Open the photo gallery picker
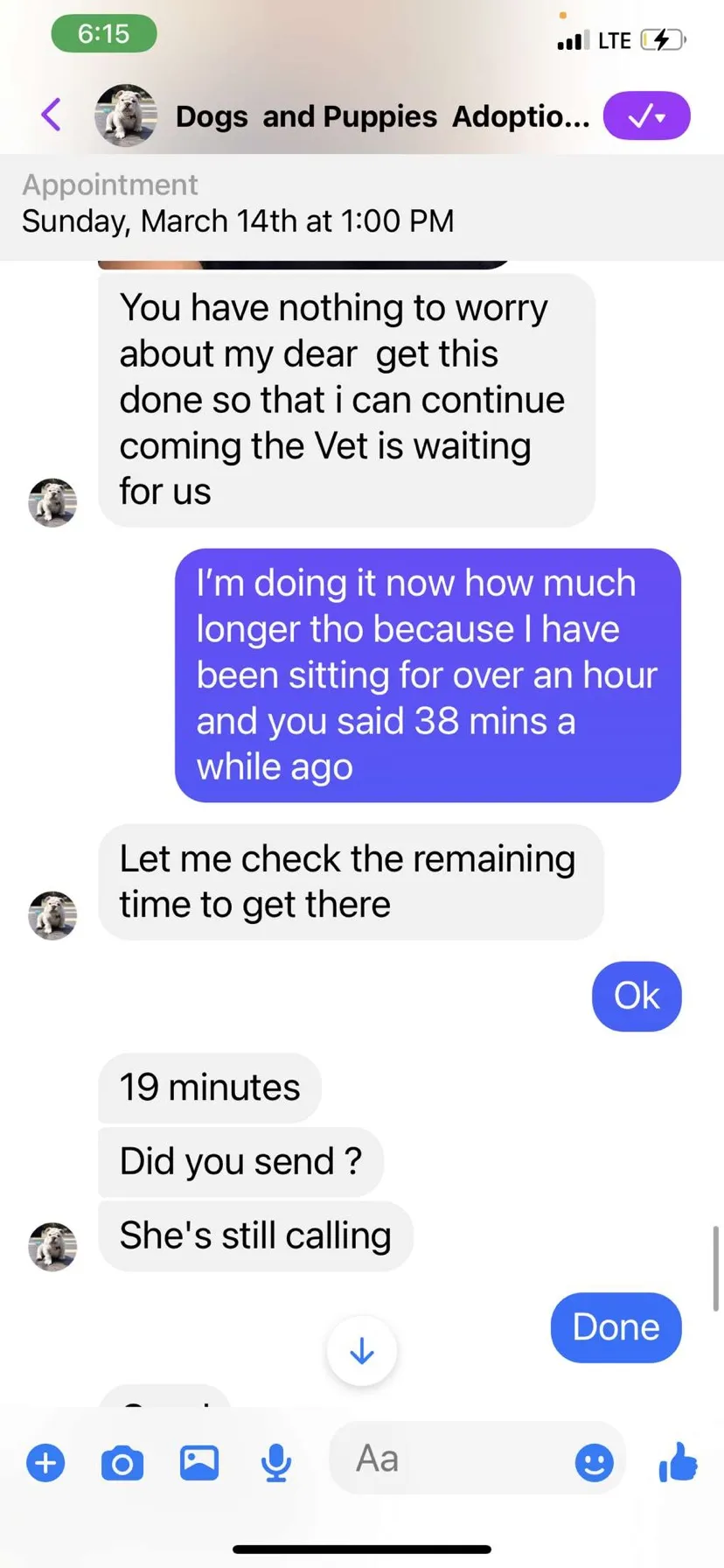Screen dimensions: 724x1568 pyautogui.click(x=199, y=1462)
